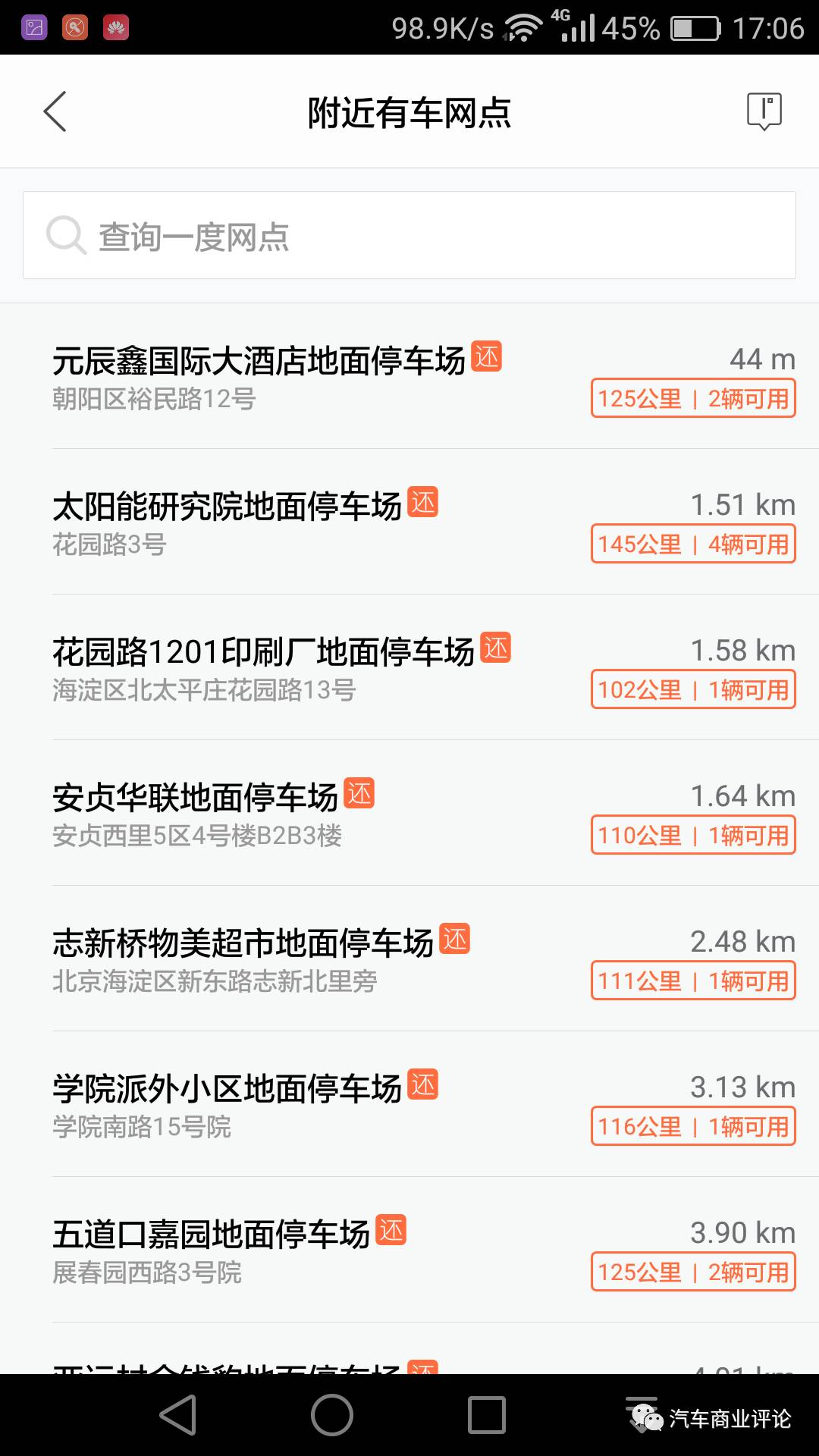
Task: Open recent apps with the square button
Action: [487, 1415]
